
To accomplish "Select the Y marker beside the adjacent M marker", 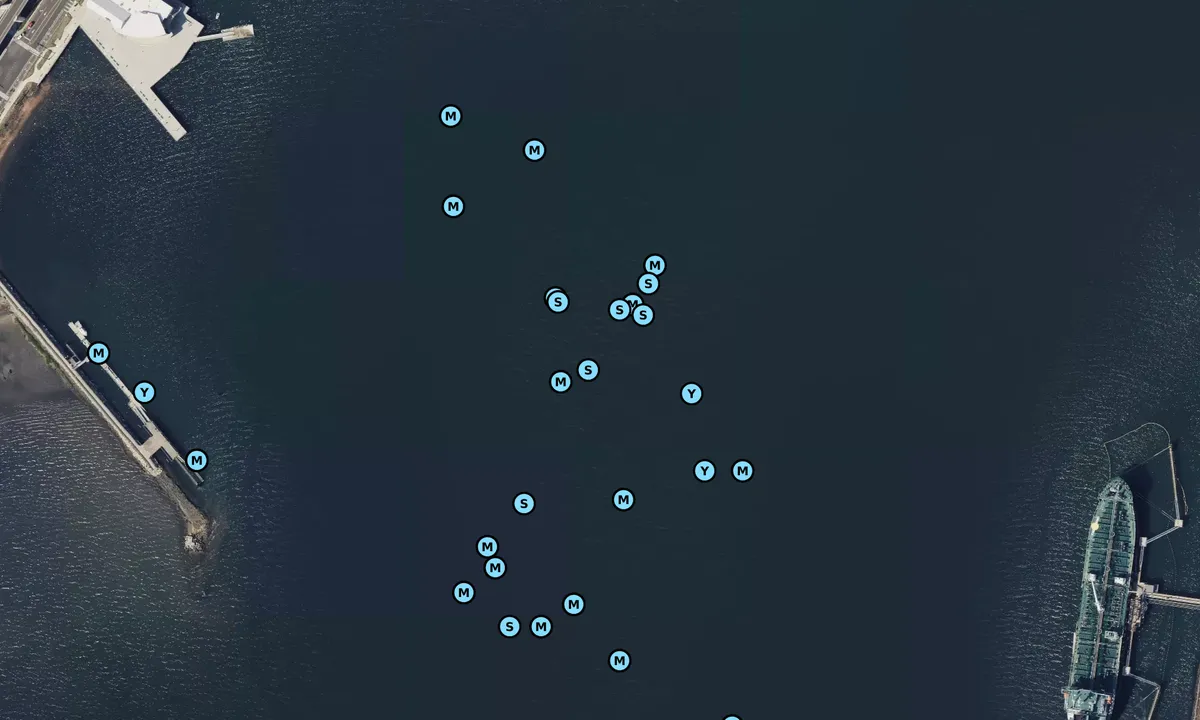I will point(705,470).
